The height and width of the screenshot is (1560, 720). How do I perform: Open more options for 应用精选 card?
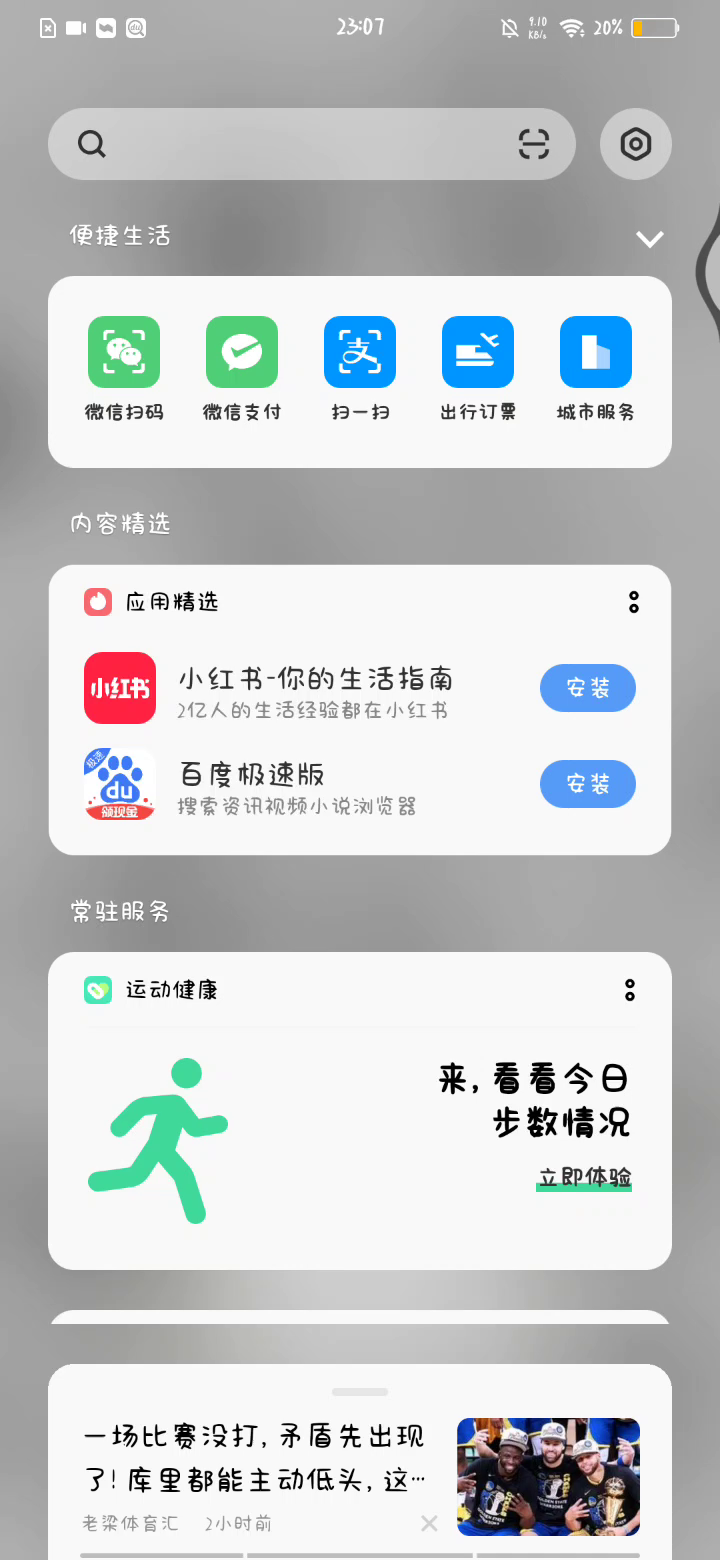click(x=634, y=602)
